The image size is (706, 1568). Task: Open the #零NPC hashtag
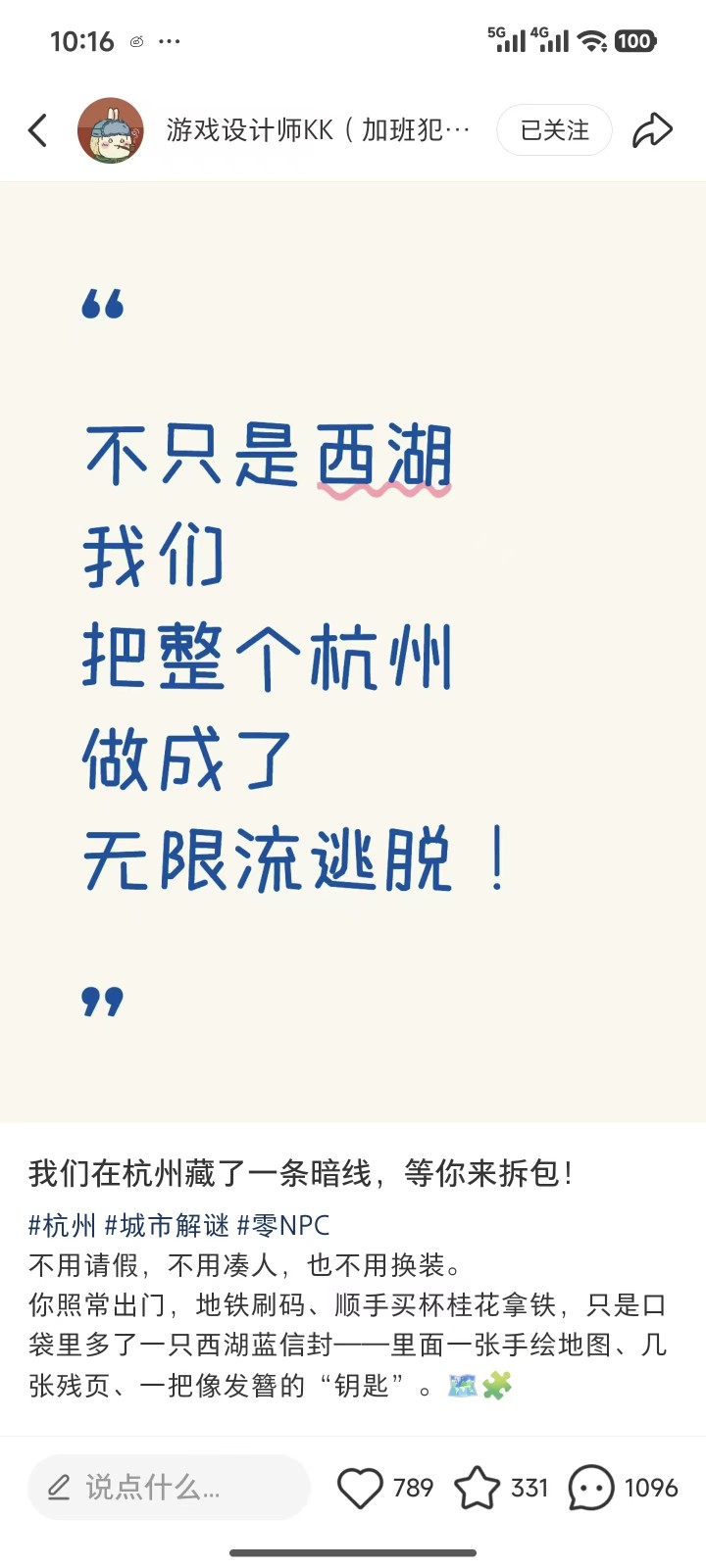pos(283,1225)
